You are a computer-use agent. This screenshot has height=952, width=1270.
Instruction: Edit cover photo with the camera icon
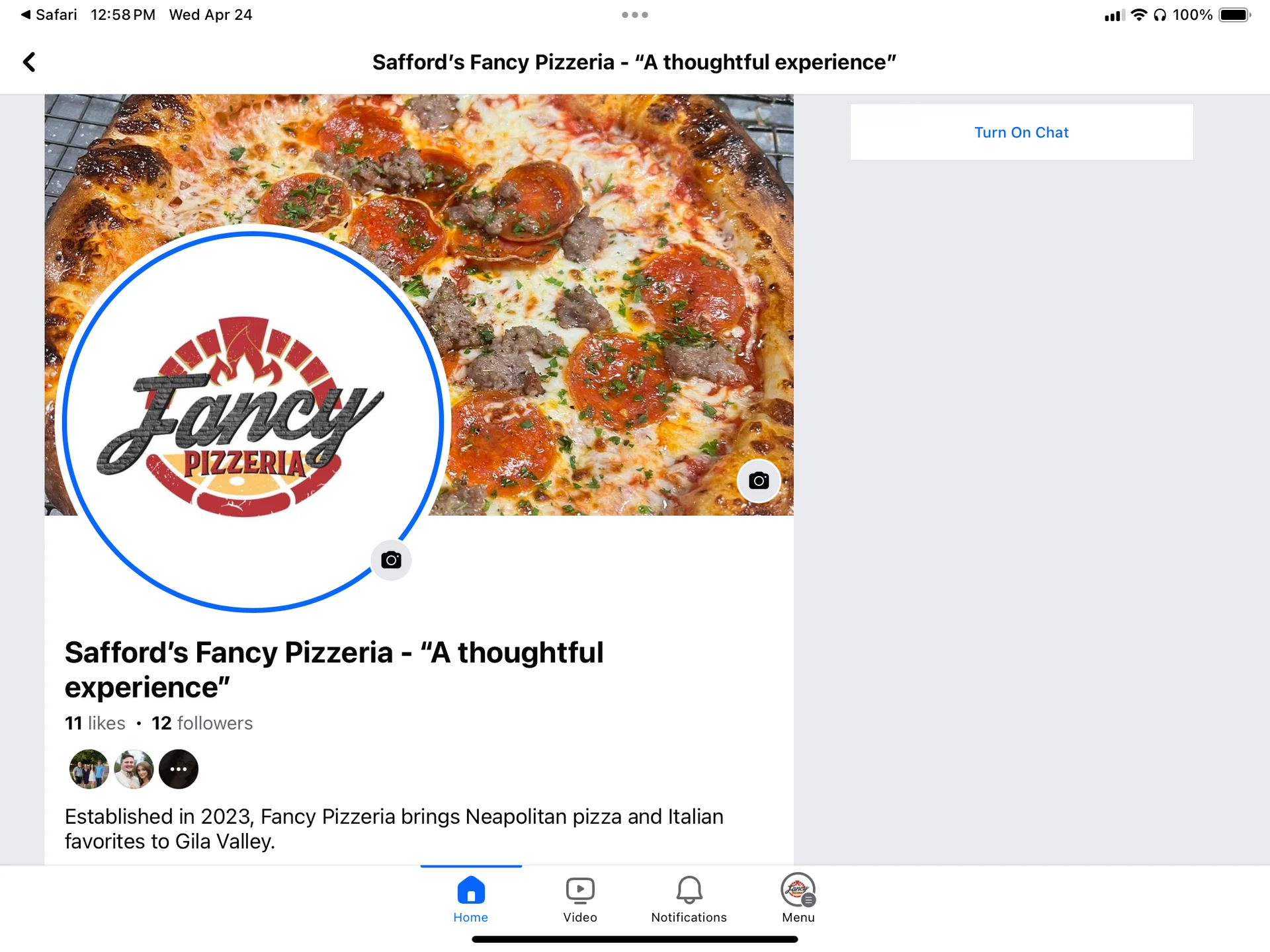(x=758, y=481)
